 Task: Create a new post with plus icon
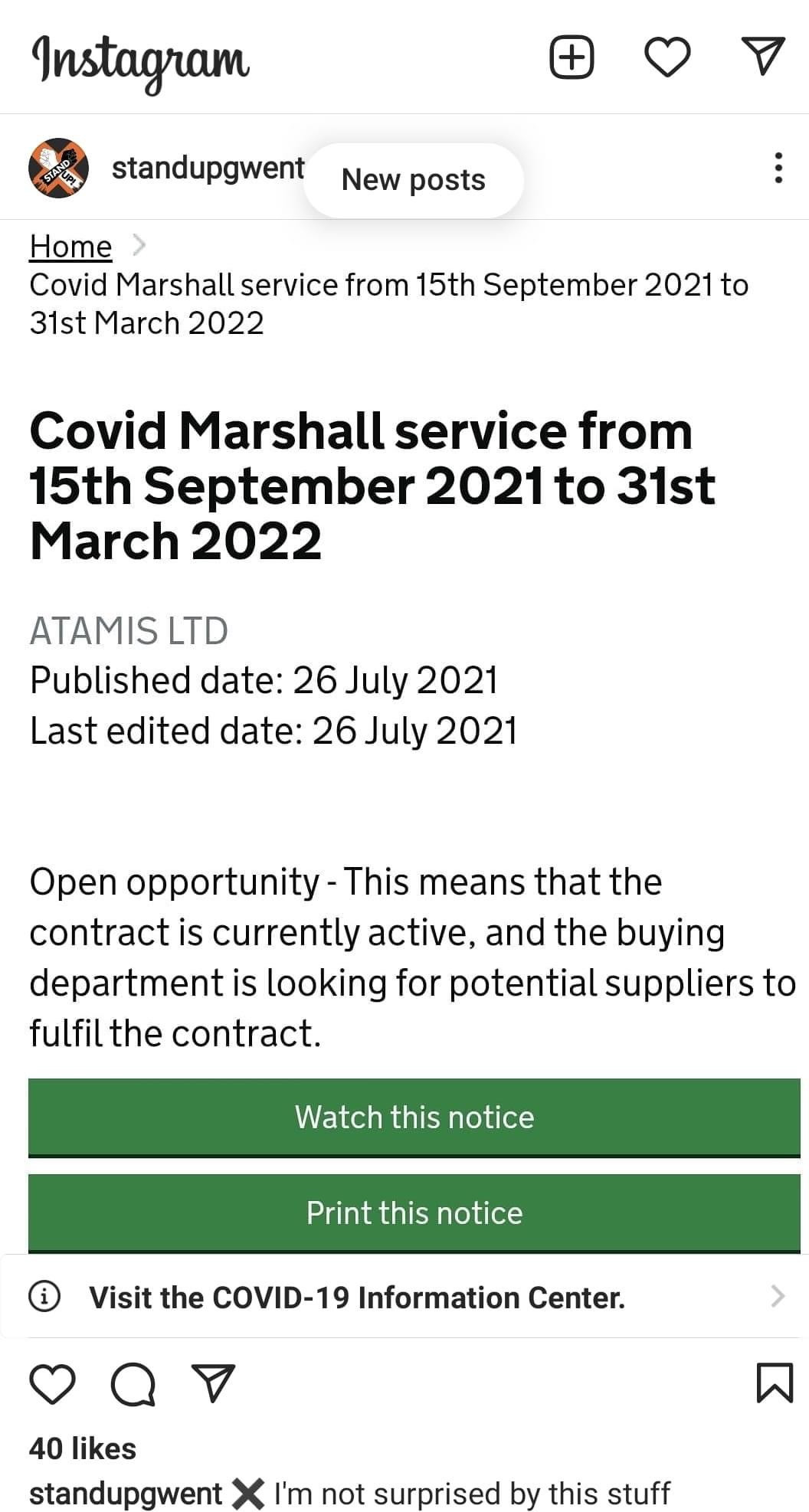572,57
